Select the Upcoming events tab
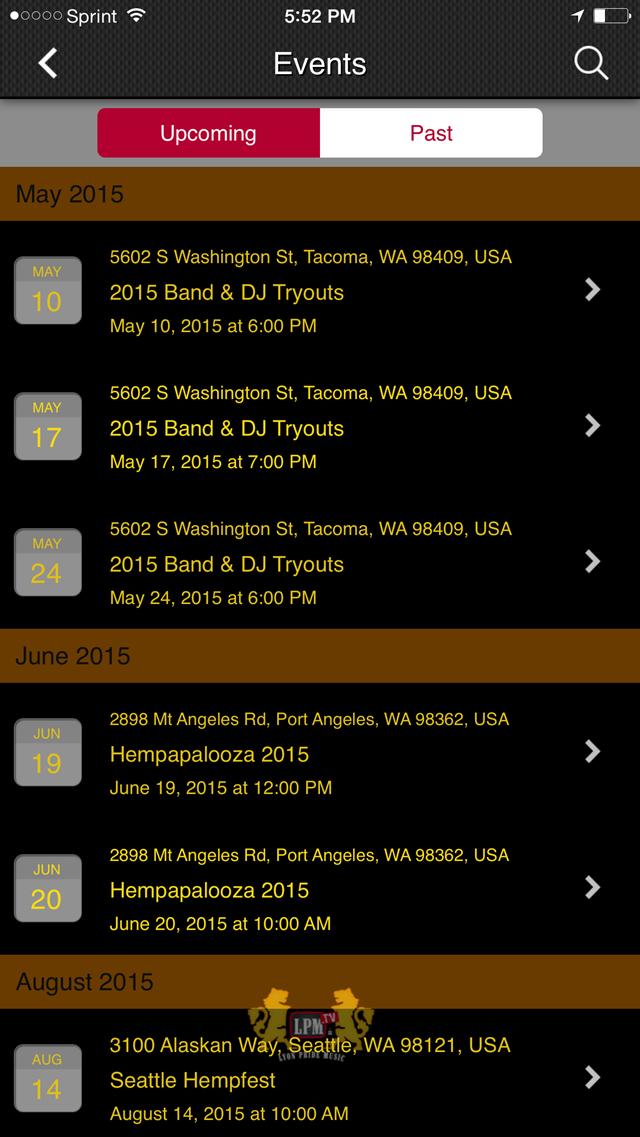The height and width of the screenshot is (1137, 640). [209, 133]
